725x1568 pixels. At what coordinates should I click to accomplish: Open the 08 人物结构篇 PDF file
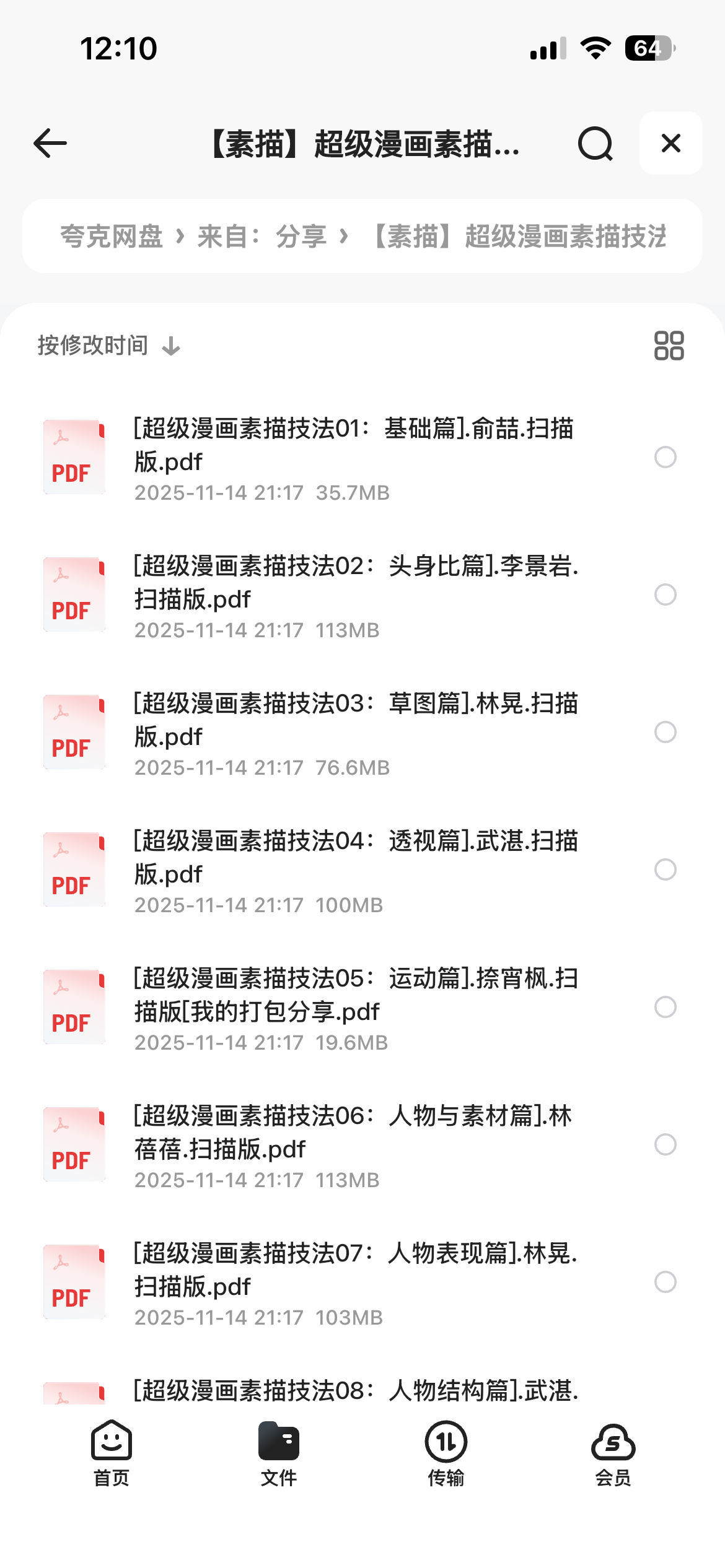[x=353, y=1391]
